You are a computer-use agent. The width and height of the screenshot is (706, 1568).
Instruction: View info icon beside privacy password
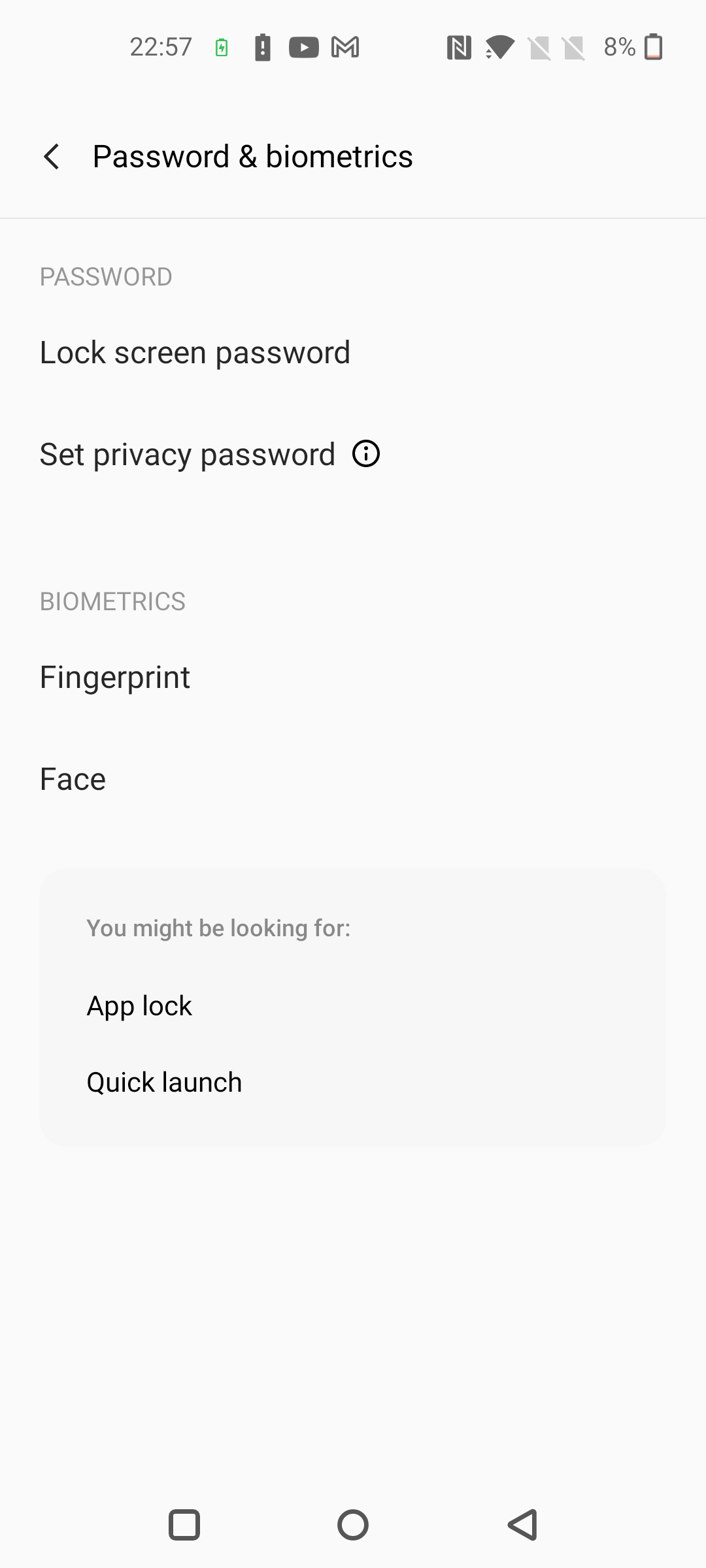pyautogui.click(x=366, y=453)
